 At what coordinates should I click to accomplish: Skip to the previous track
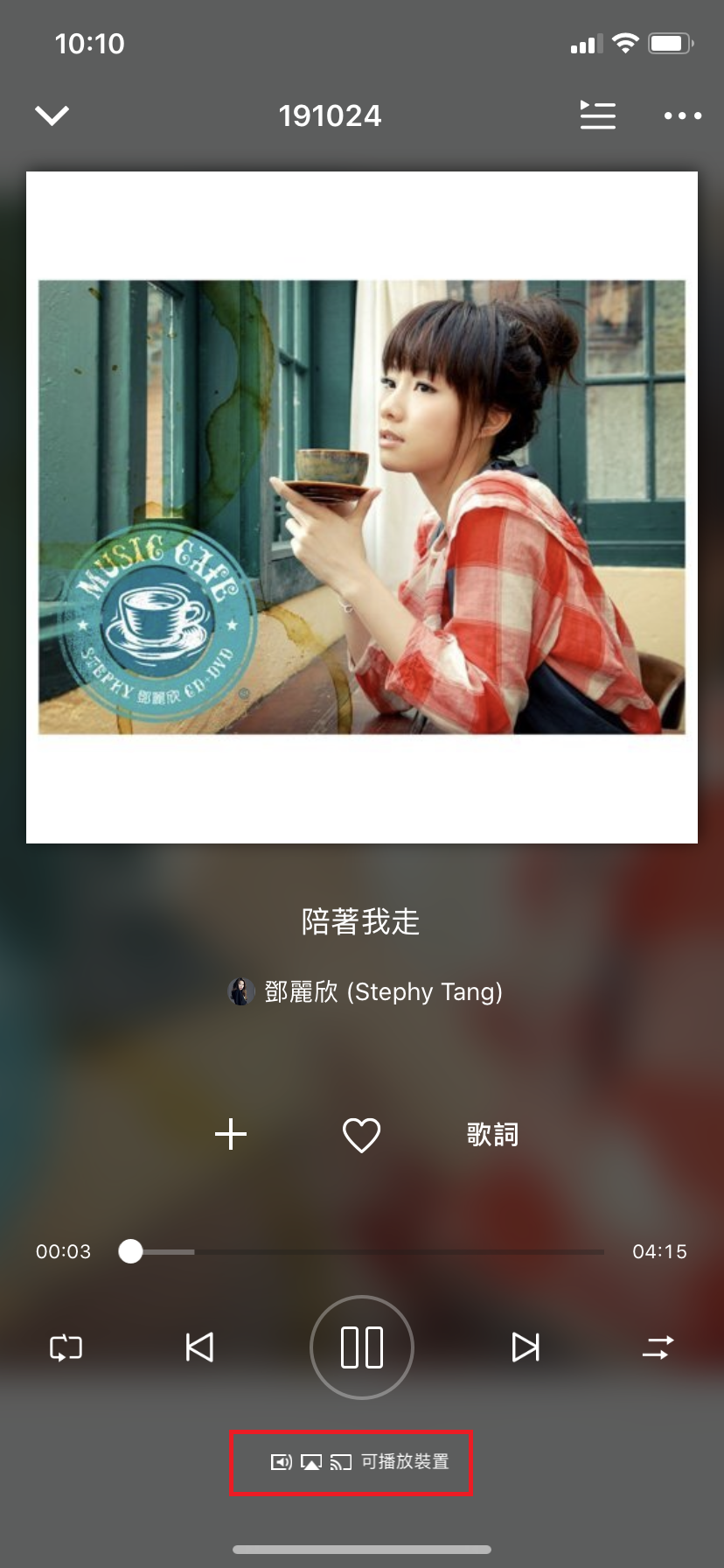200,1347
